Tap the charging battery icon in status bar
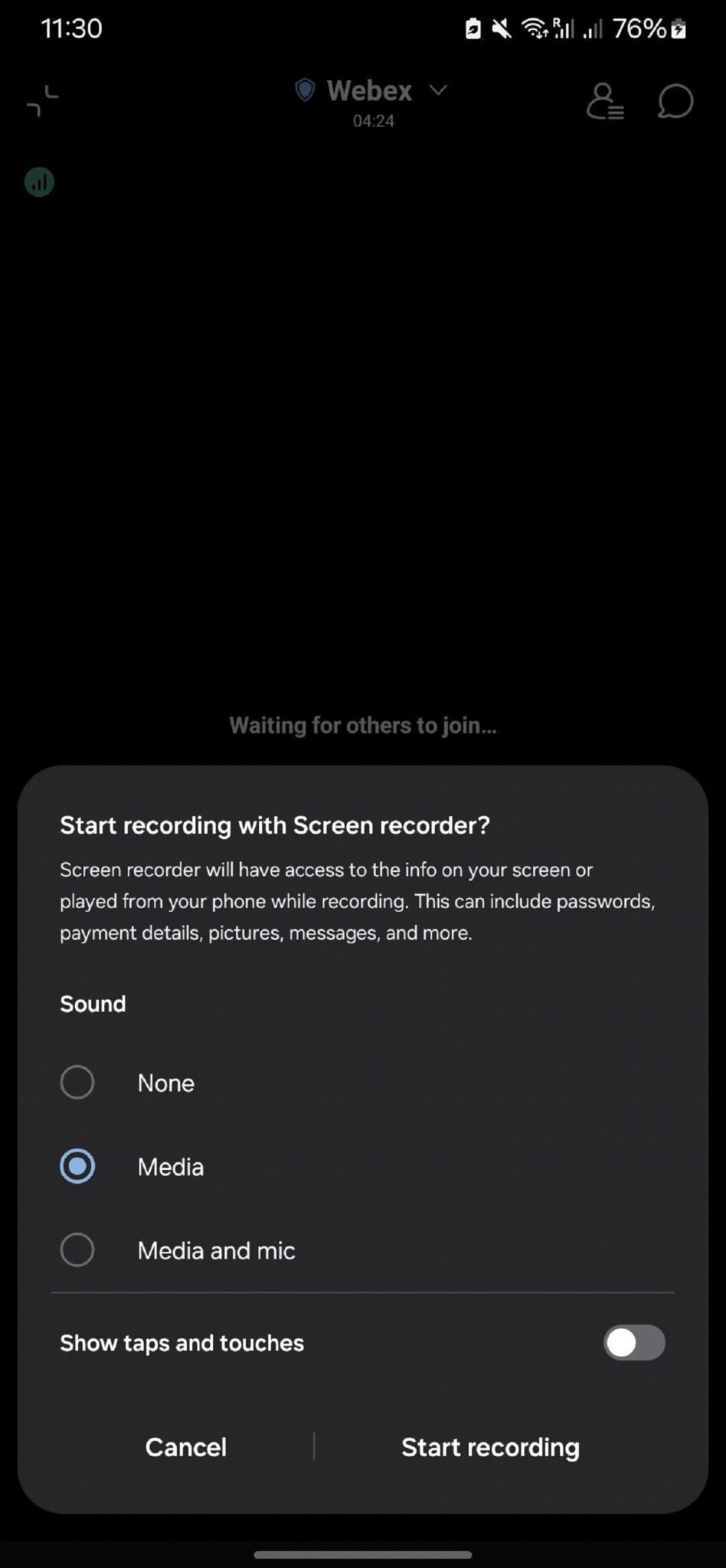Viewport: 726px width, 1568px height. coord(679,29)
